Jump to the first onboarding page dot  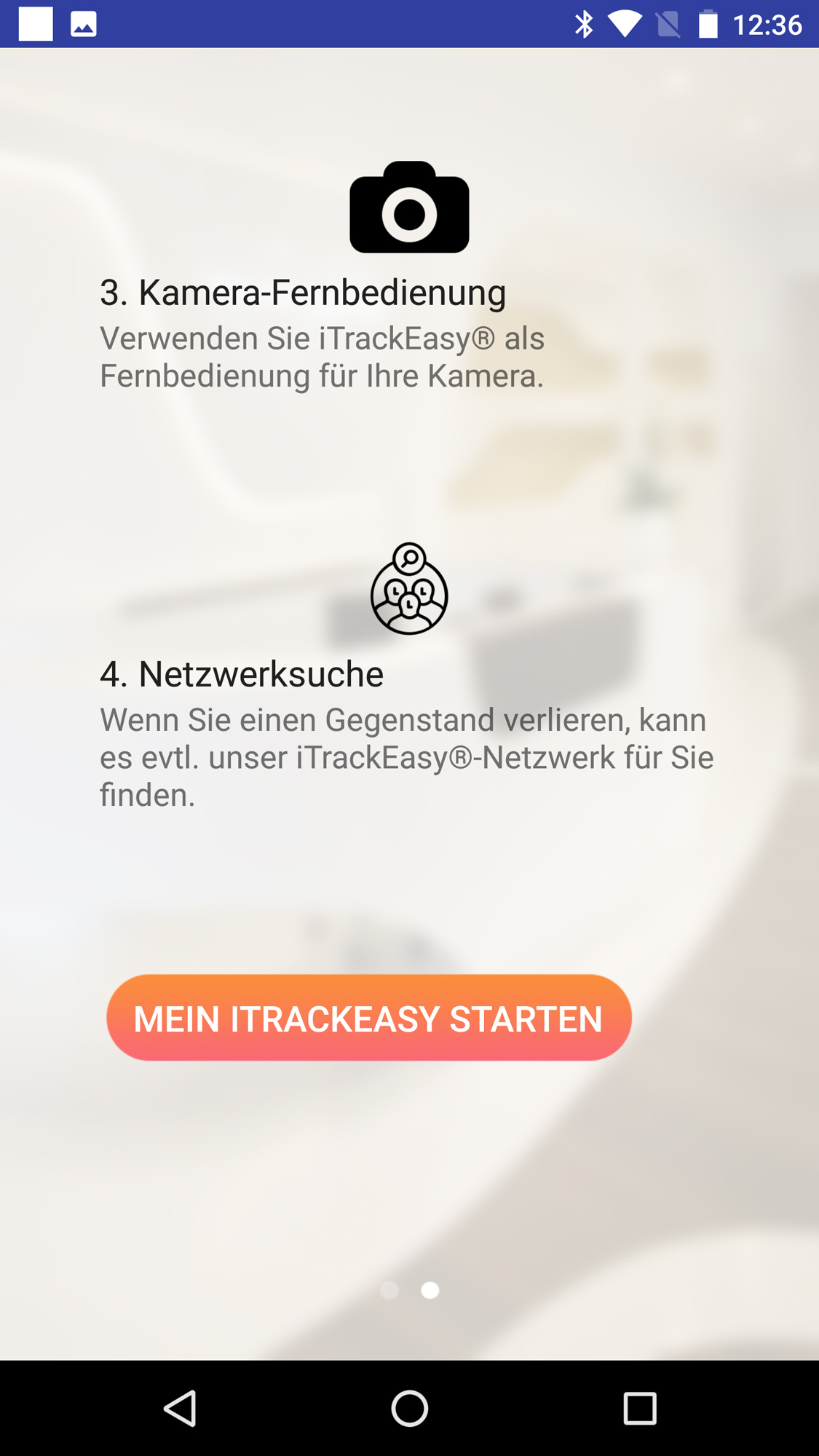coord(389,1290)
